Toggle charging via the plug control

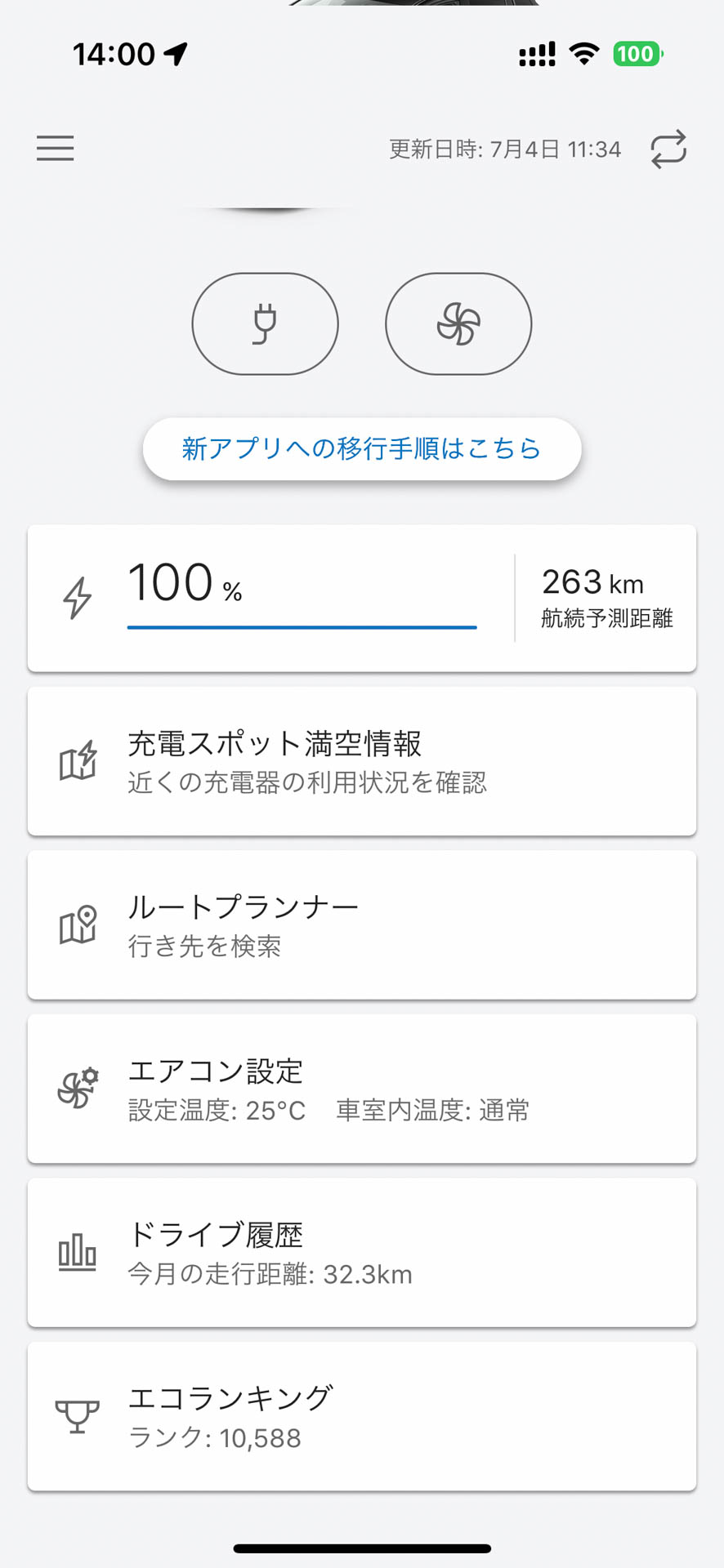(x=265, y=323)
